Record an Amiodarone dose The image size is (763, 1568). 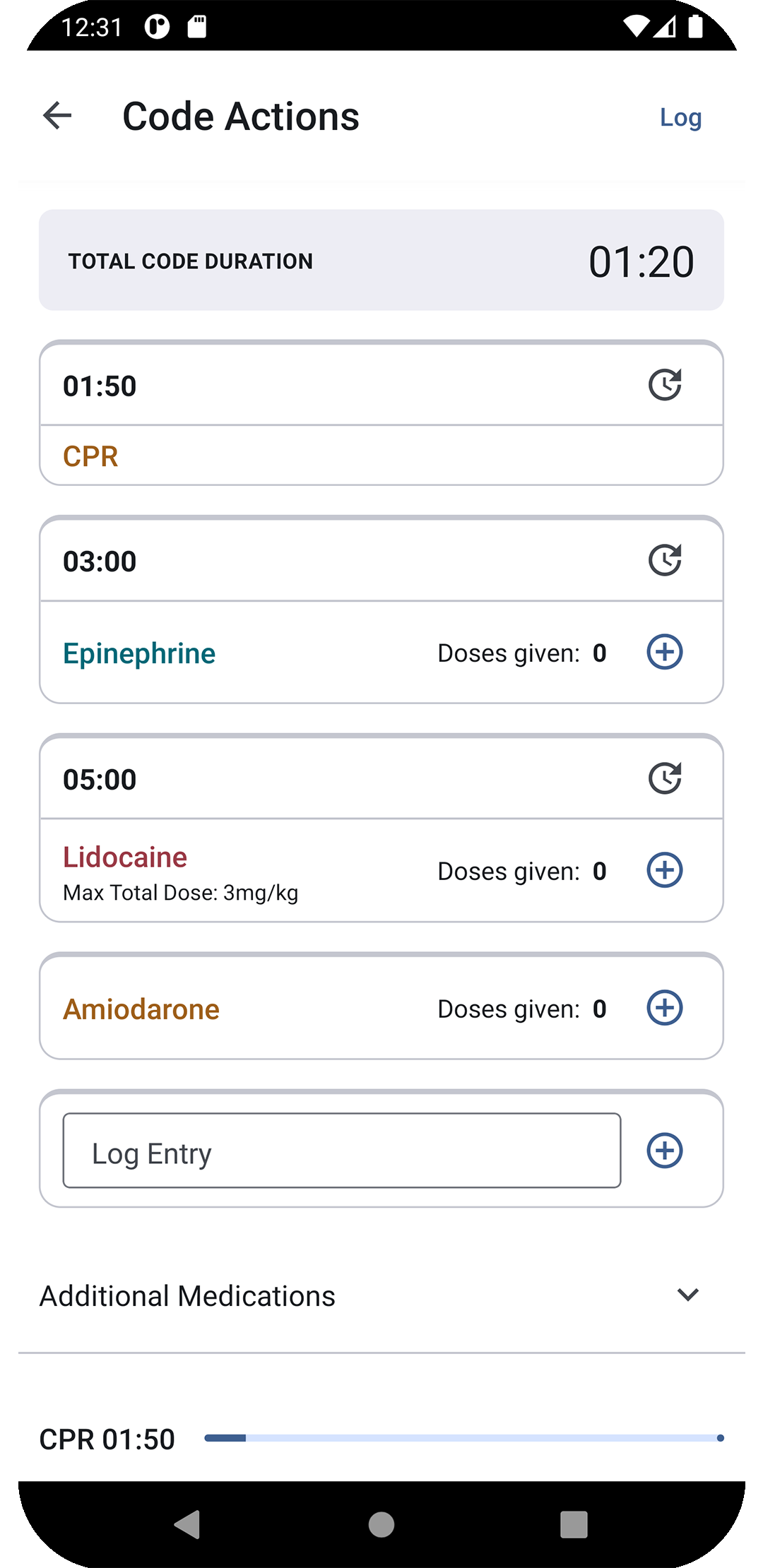point(665,1008)
